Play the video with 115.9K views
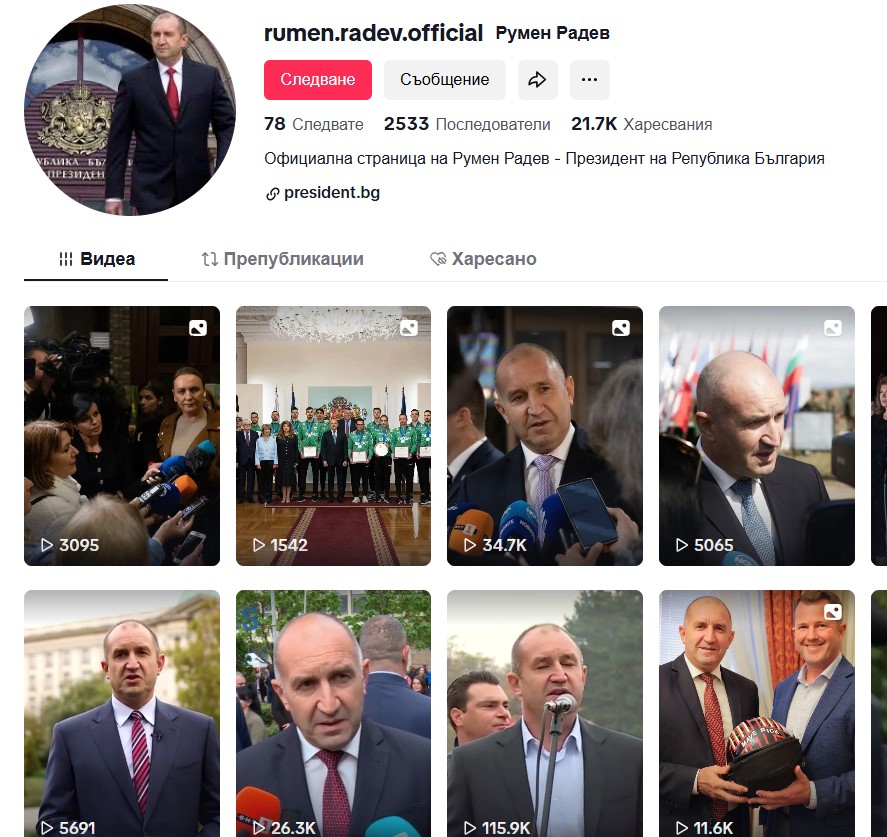Viewport: 887px width, 837px height. (545, 712)
